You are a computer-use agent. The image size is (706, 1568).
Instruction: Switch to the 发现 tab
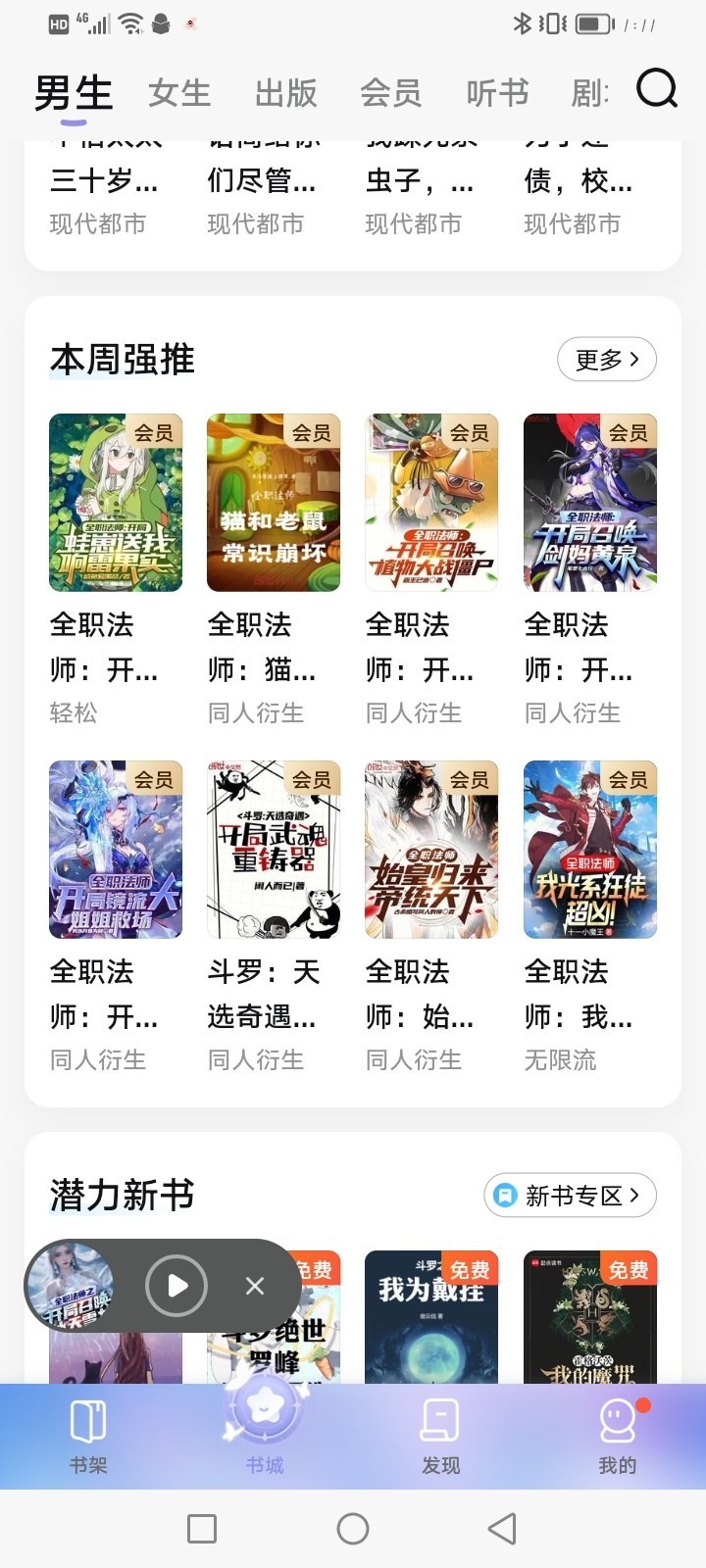440,1437
